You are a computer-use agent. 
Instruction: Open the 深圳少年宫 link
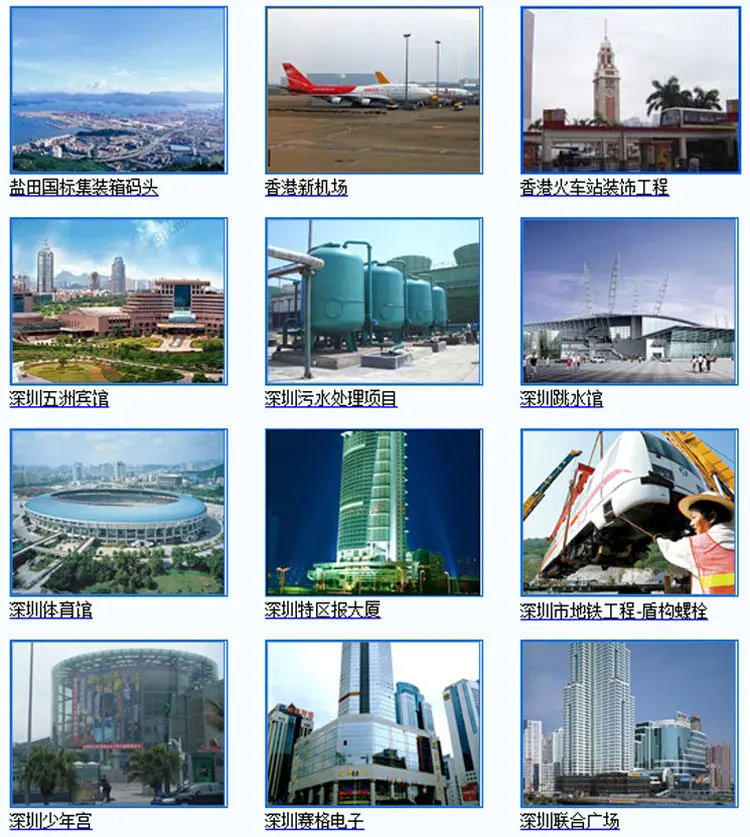[51, 820]
